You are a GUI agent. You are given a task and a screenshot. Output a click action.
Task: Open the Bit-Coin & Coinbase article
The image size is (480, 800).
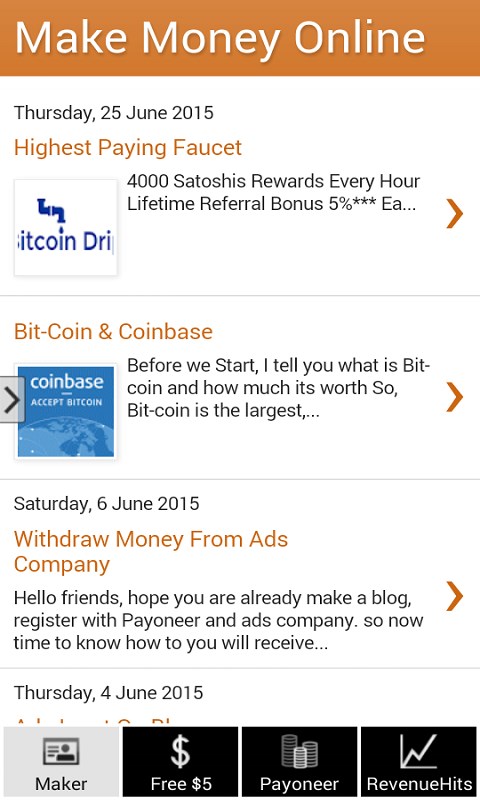click(240, 390)
